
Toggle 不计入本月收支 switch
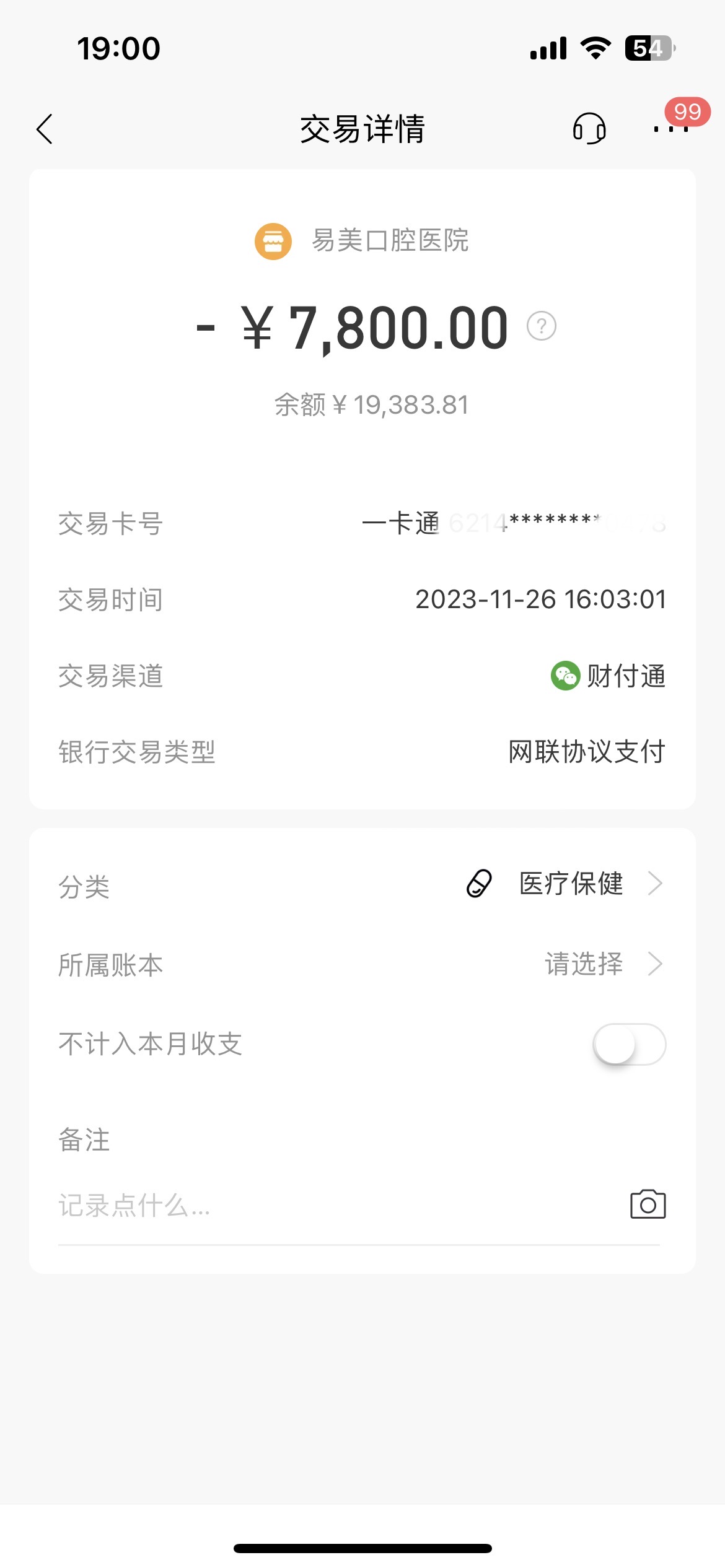(x=629, y=1044)
